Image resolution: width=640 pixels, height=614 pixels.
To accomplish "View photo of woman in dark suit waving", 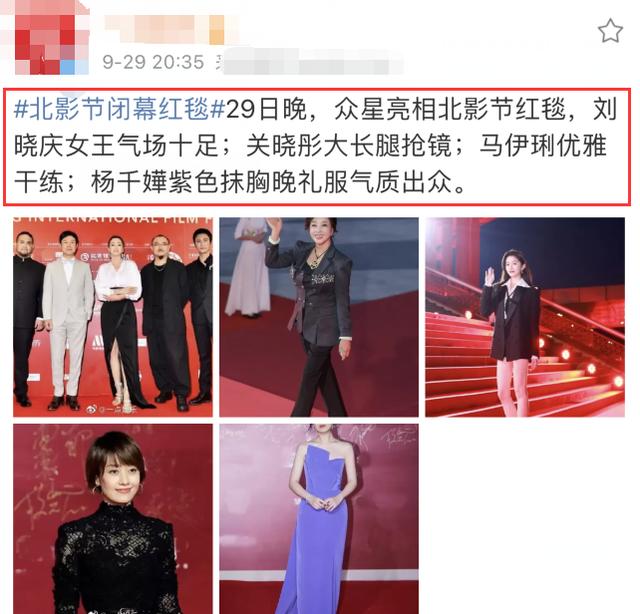I will (x=318, y=316).
